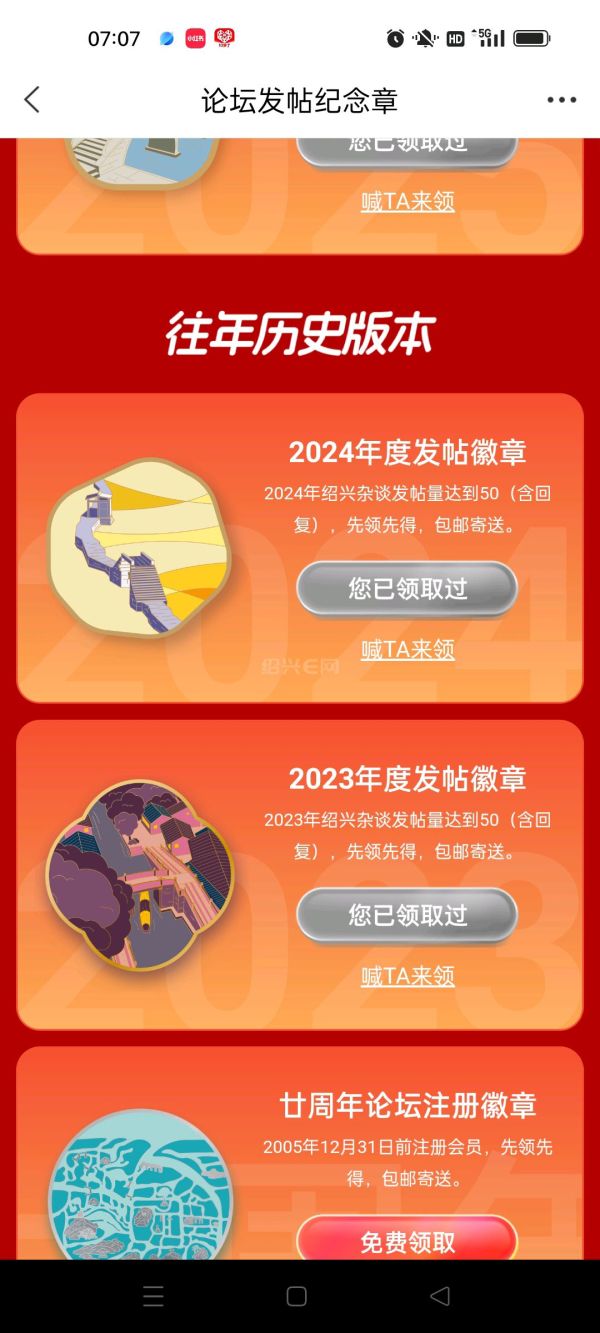Tap 您已领取过 on the 2024 badge card
This screenshot has width=600, height=1333.
coord(407,588)
